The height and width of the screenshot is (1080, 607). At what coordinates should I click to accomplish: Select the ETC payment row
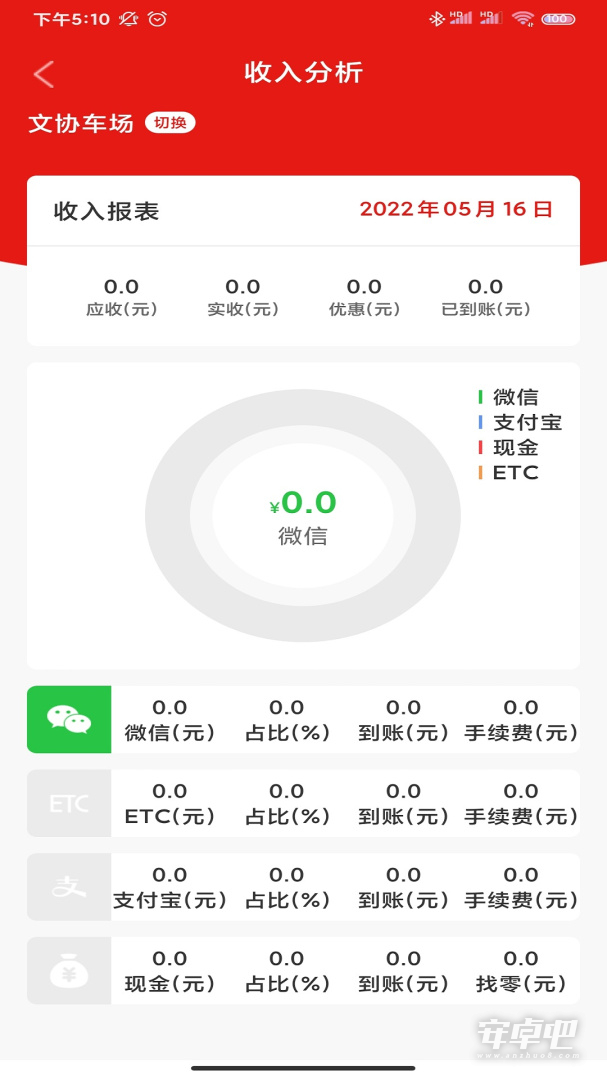click(303, 803)
